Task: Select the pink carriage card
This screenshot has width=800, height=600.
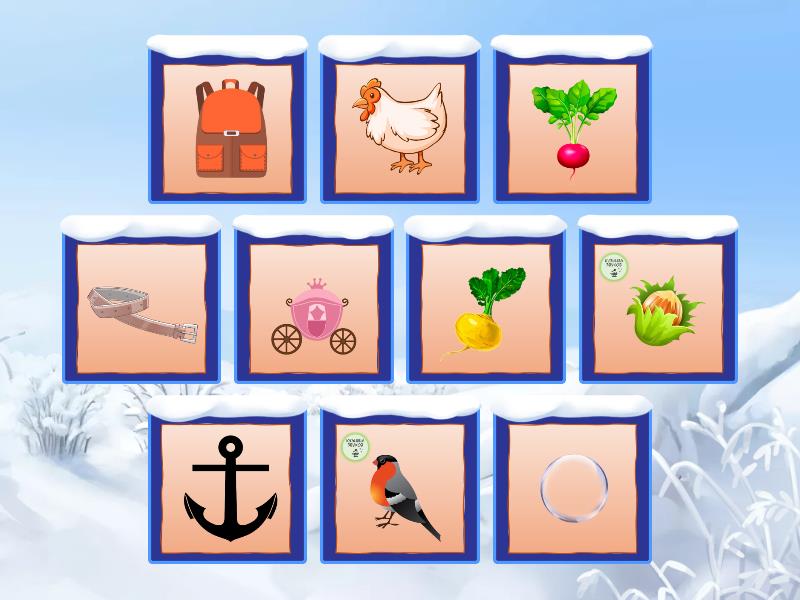Action: click(x=314, y=308)
